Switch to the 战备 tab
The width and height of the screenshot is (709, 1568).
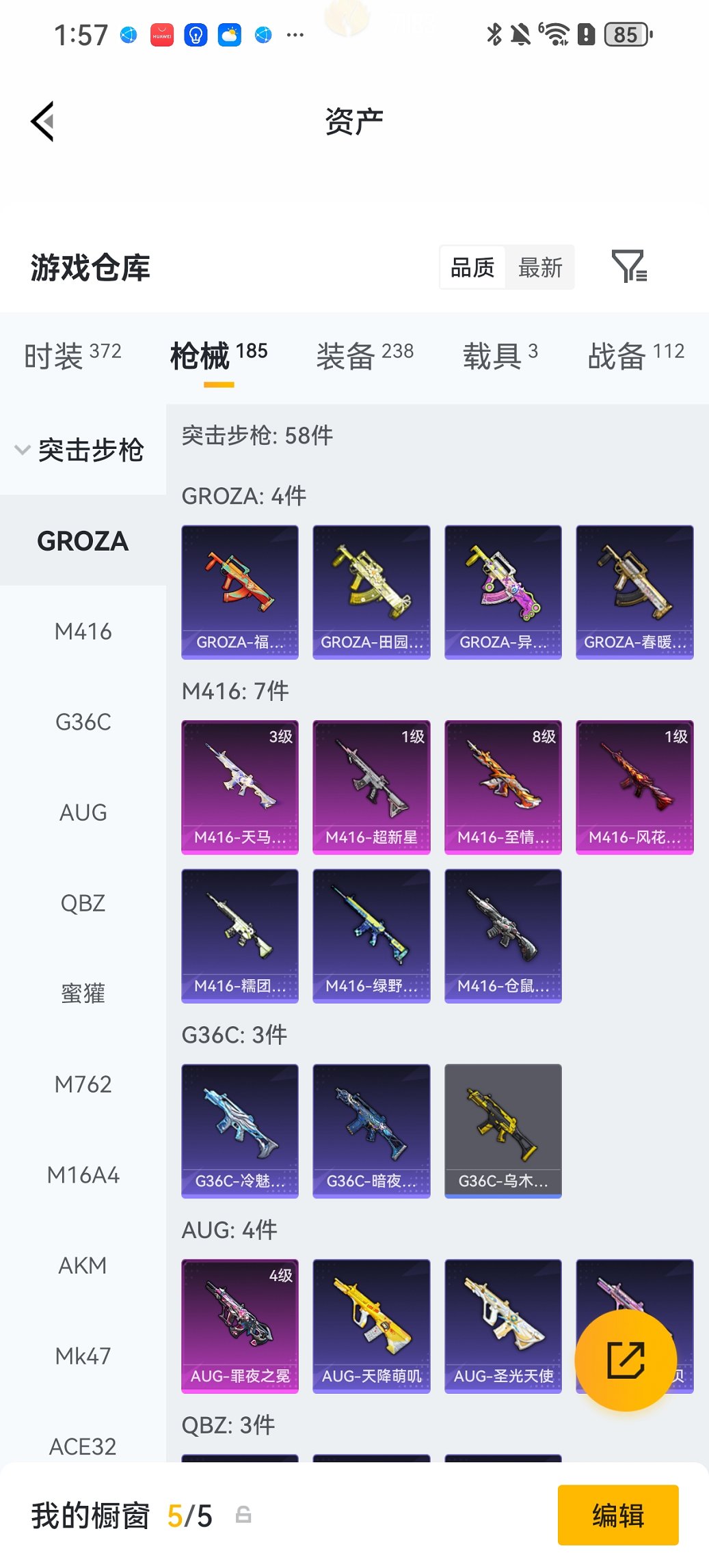pos(636,356)
